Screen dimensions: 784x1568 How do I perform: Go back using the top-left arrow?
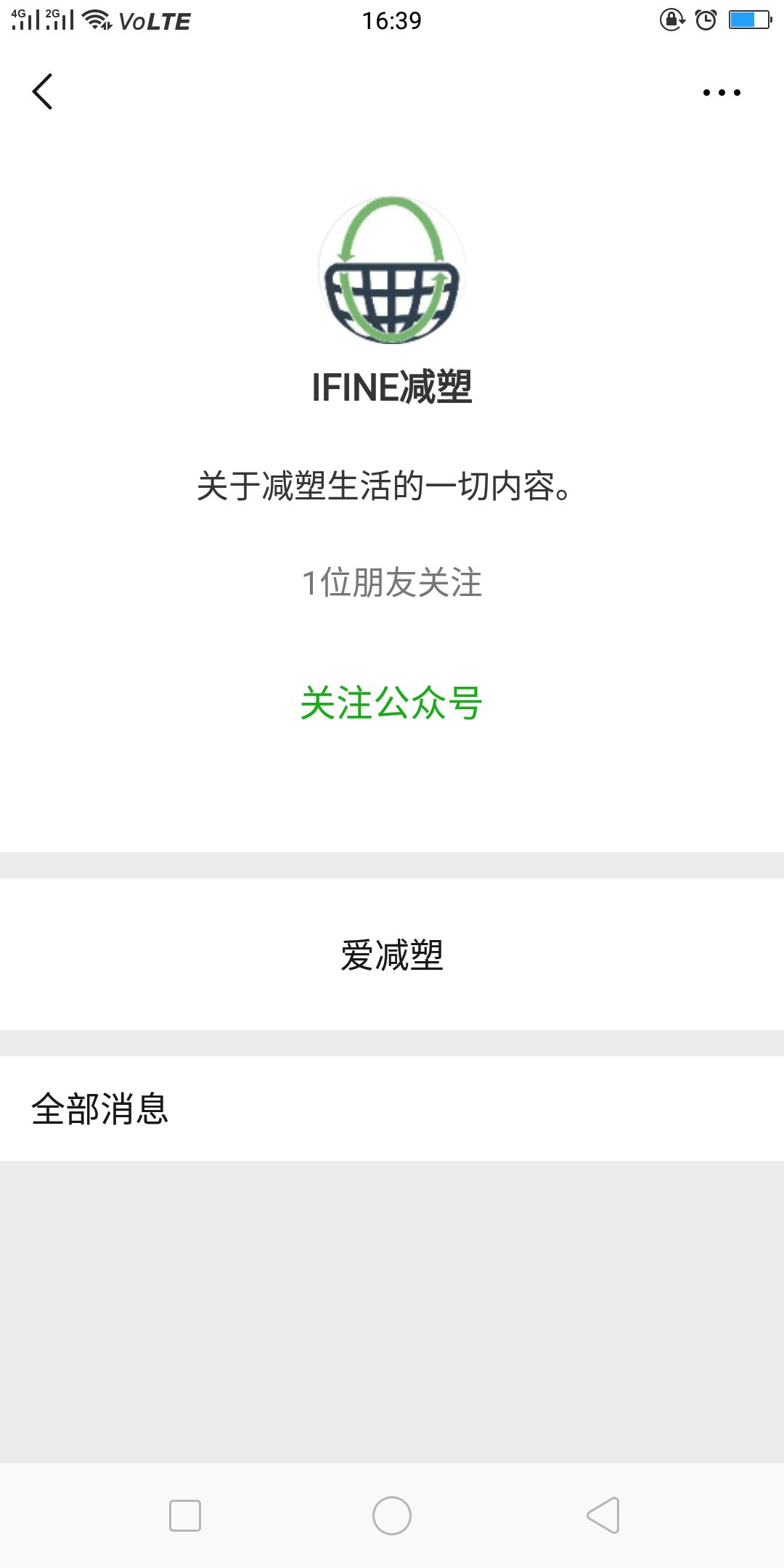tap(43, 91)
